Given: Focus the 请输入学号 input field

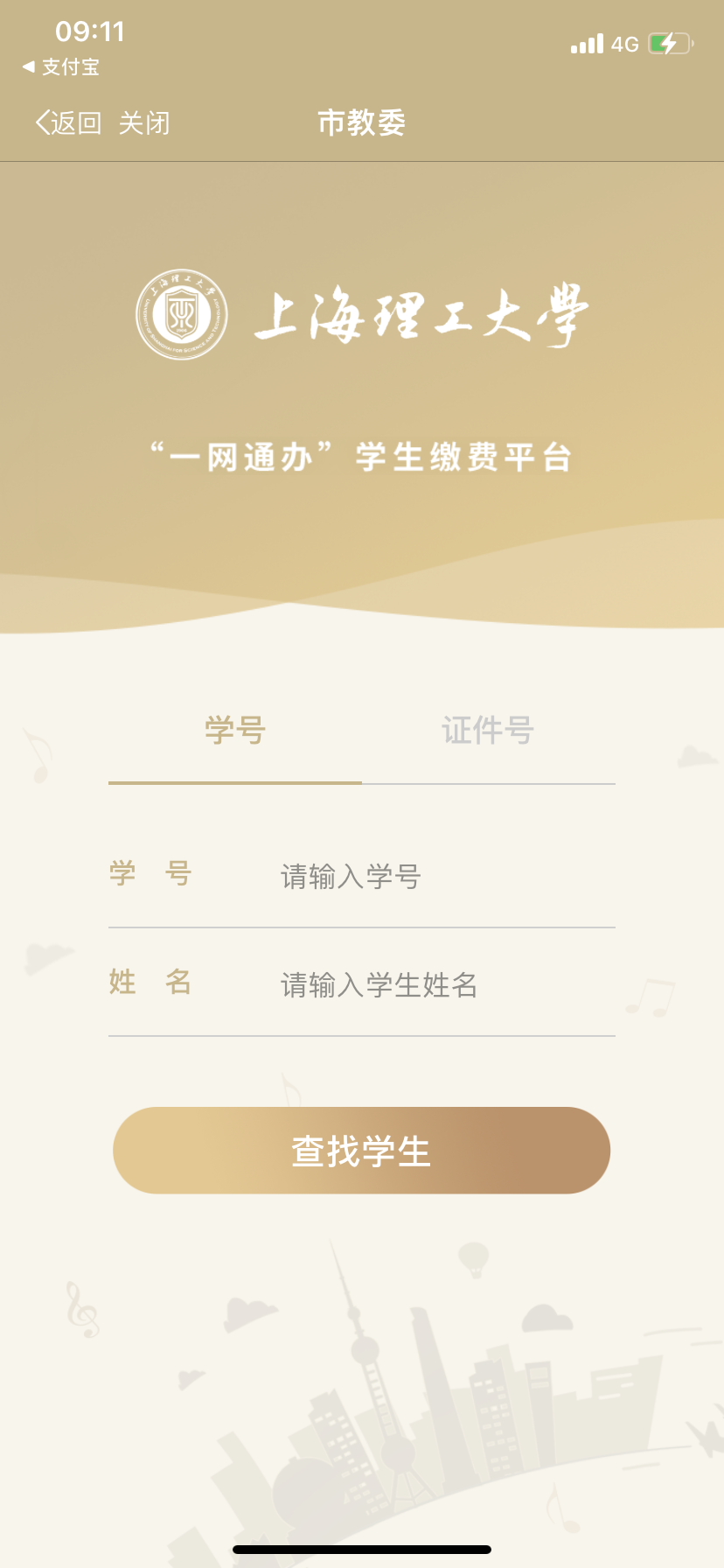Looking at the screenshot, I should 437,876.
